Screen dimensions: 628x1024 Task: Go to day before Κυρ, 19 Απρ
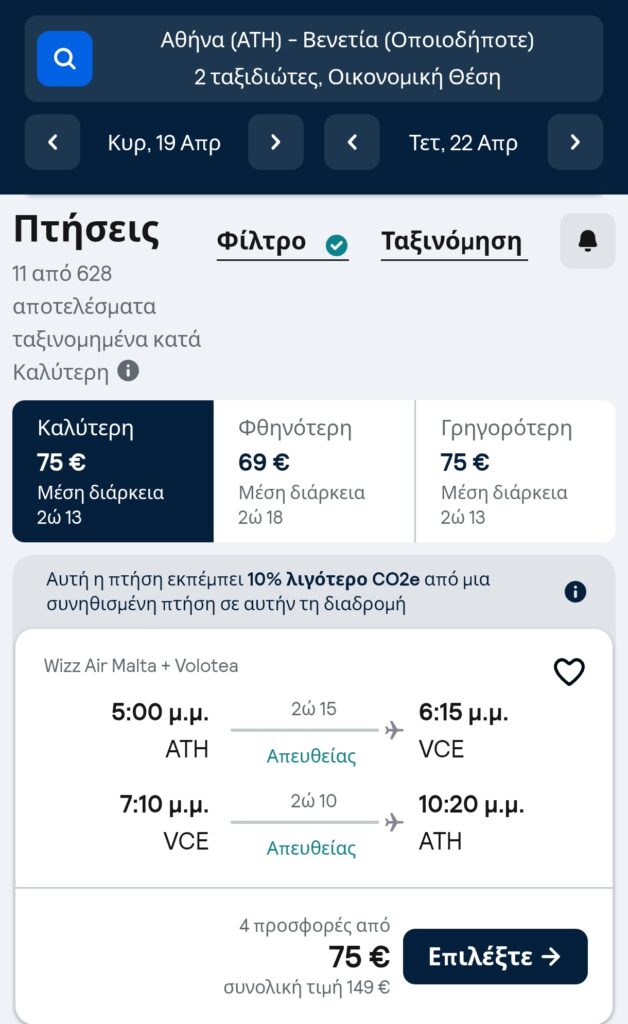52,142
